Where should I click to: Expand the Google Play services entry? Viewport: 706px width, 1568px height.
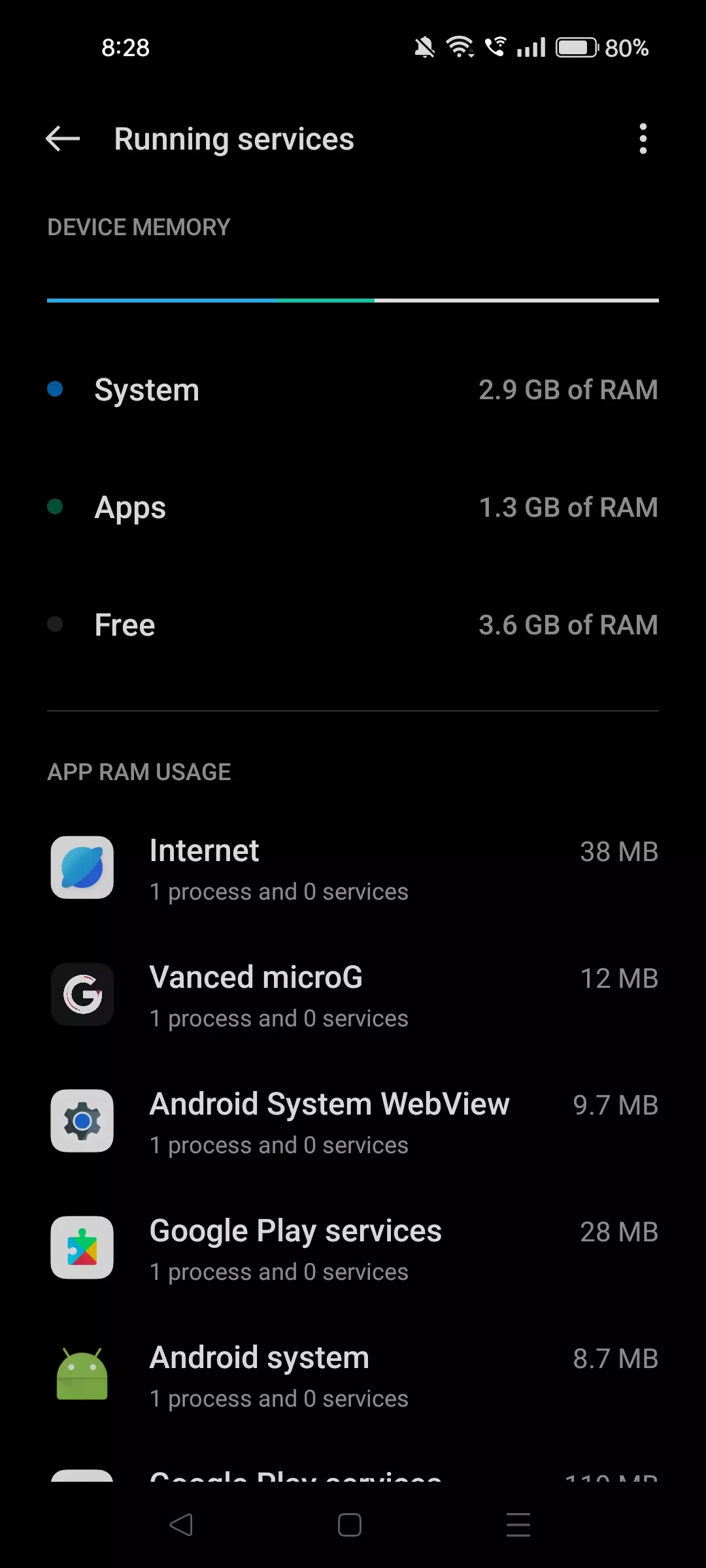353,1248
